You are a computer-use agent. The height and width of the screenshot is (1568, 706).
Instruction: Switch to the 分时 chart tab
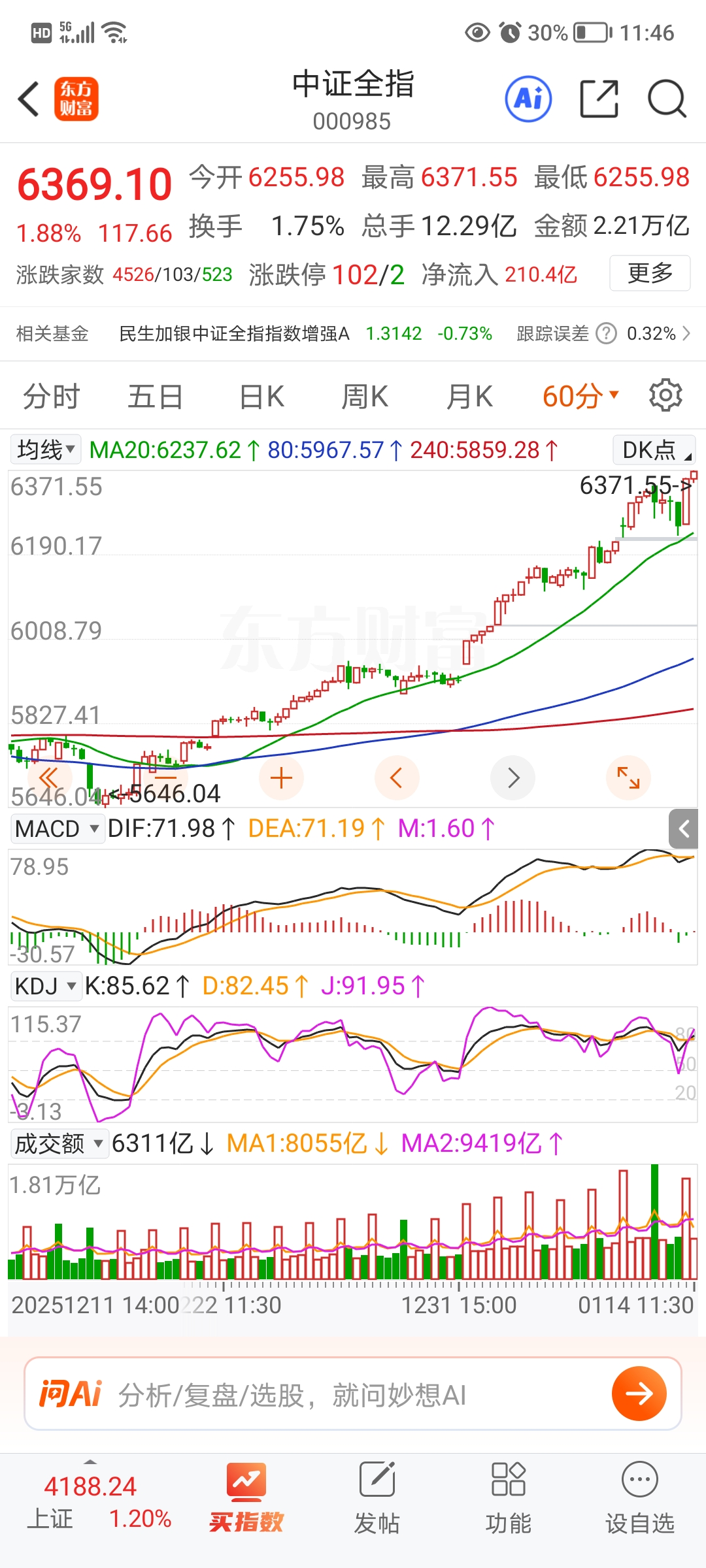pos(51,397)
